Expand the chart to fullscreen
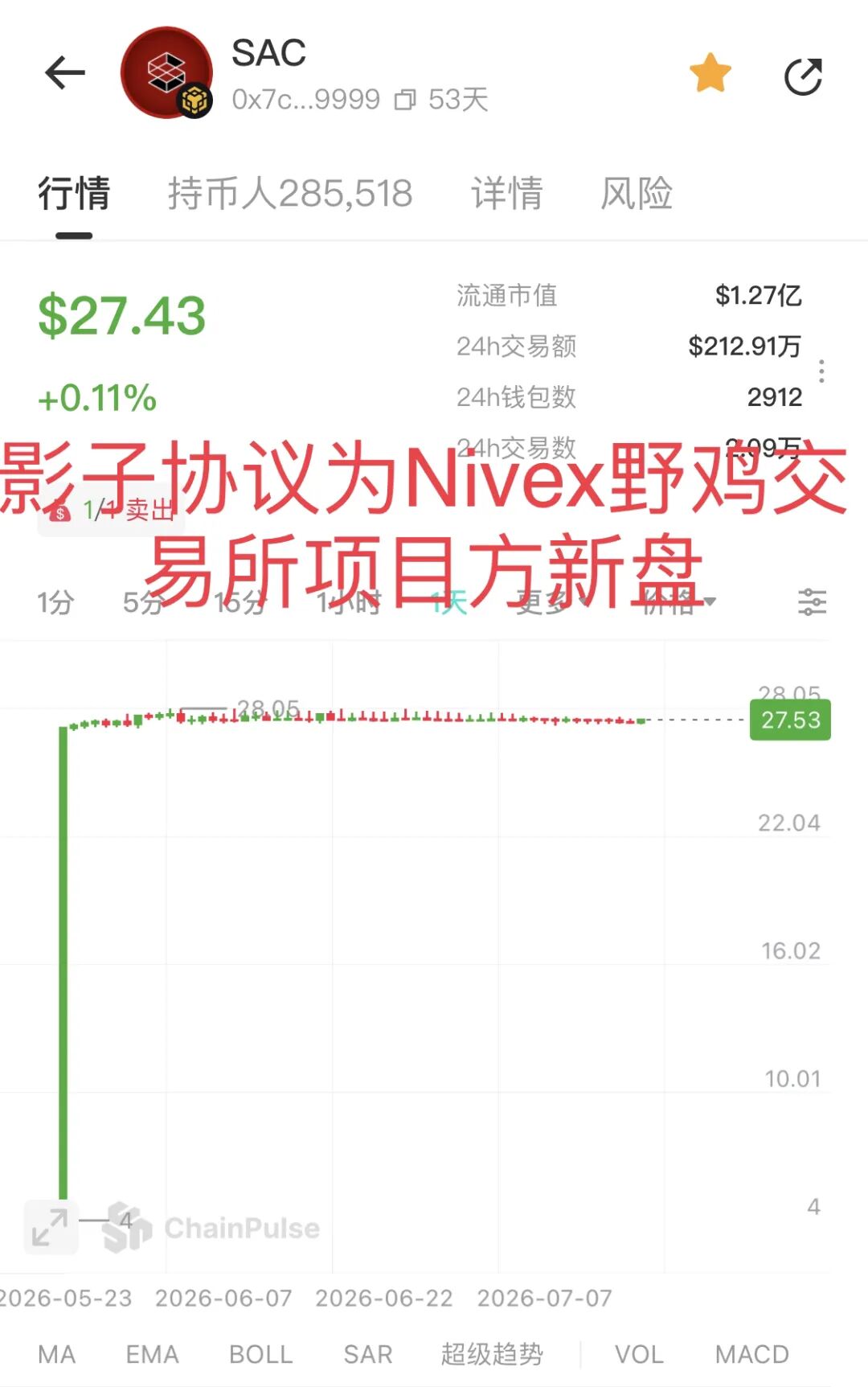This screenshot has height=1387, width=868. click(50, 1228)
